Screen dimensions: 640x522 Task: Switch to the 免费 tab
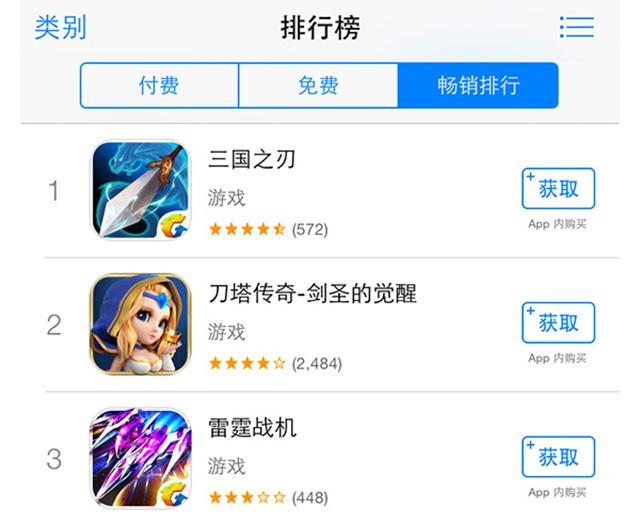(318, 85)
